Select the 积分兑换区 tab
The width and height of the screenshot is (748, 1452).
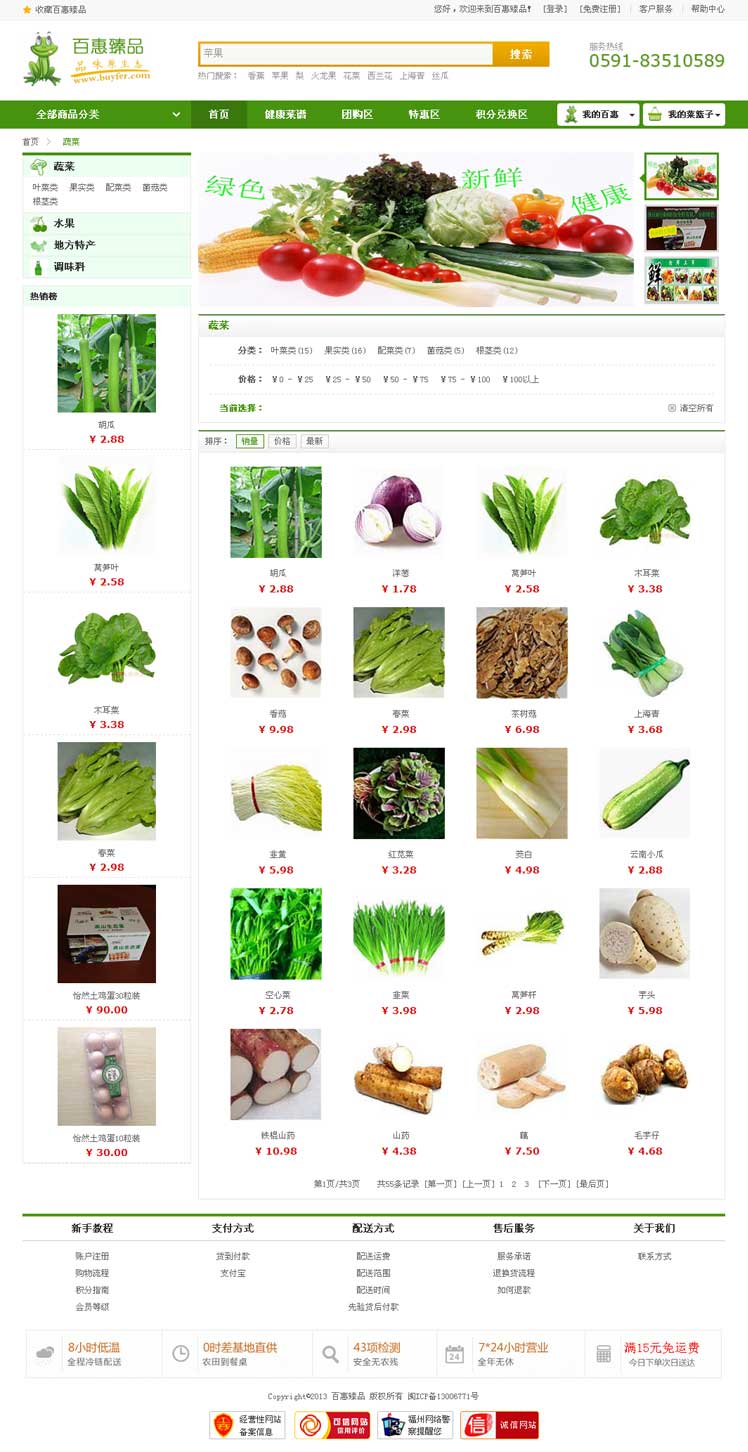pos(501,114)
